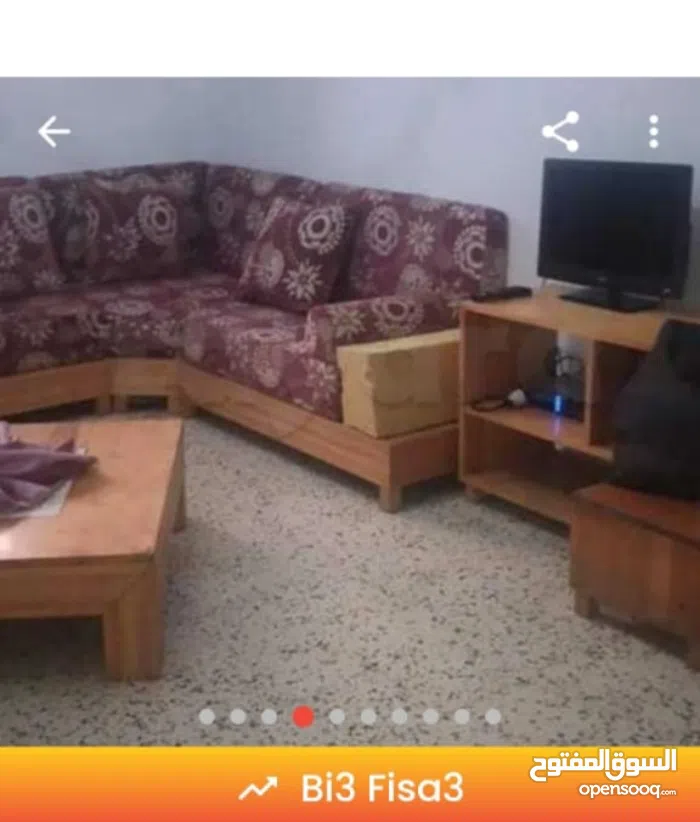
Task: Open the three-dot overflow menu
Action: tap(653, 132)
